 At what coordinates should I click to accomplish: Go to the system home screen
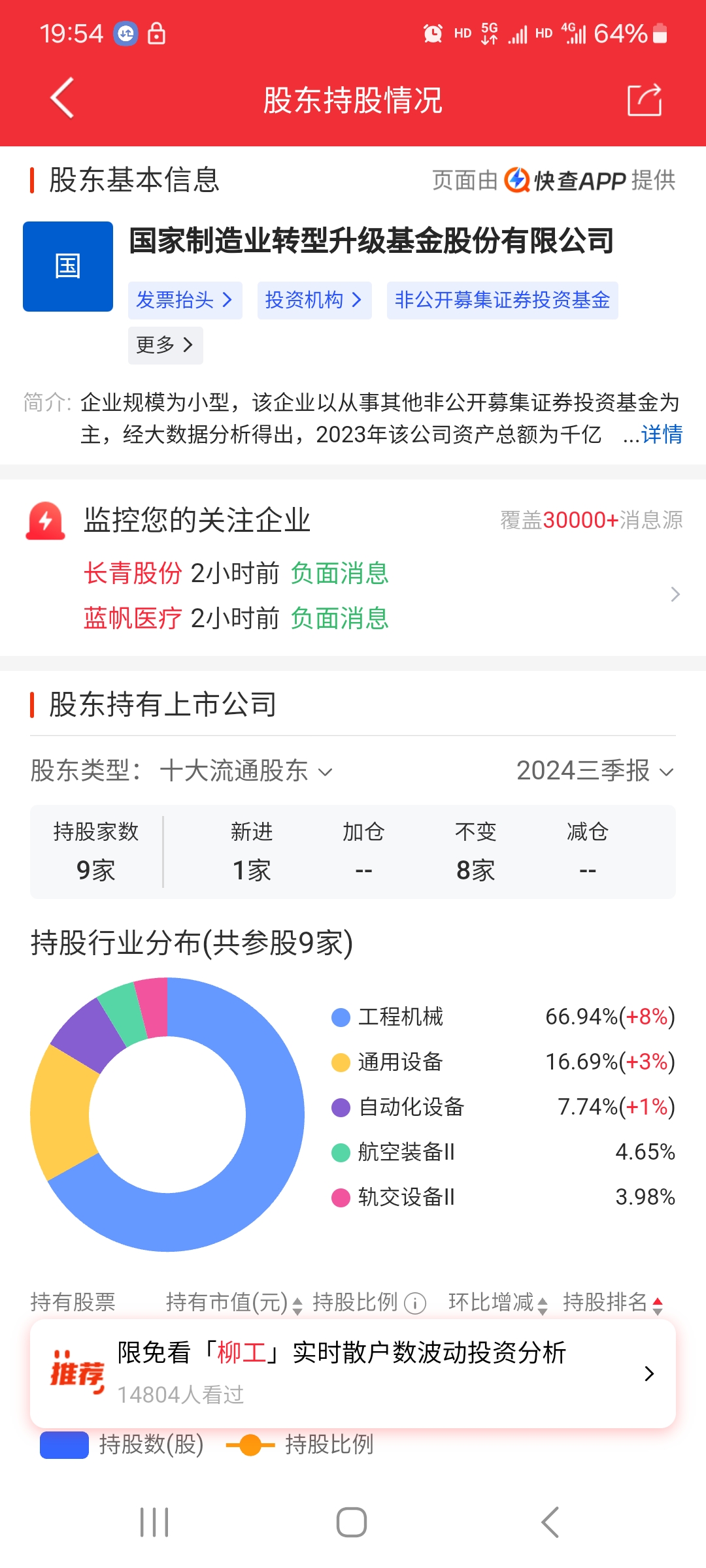pos(352,1522)
